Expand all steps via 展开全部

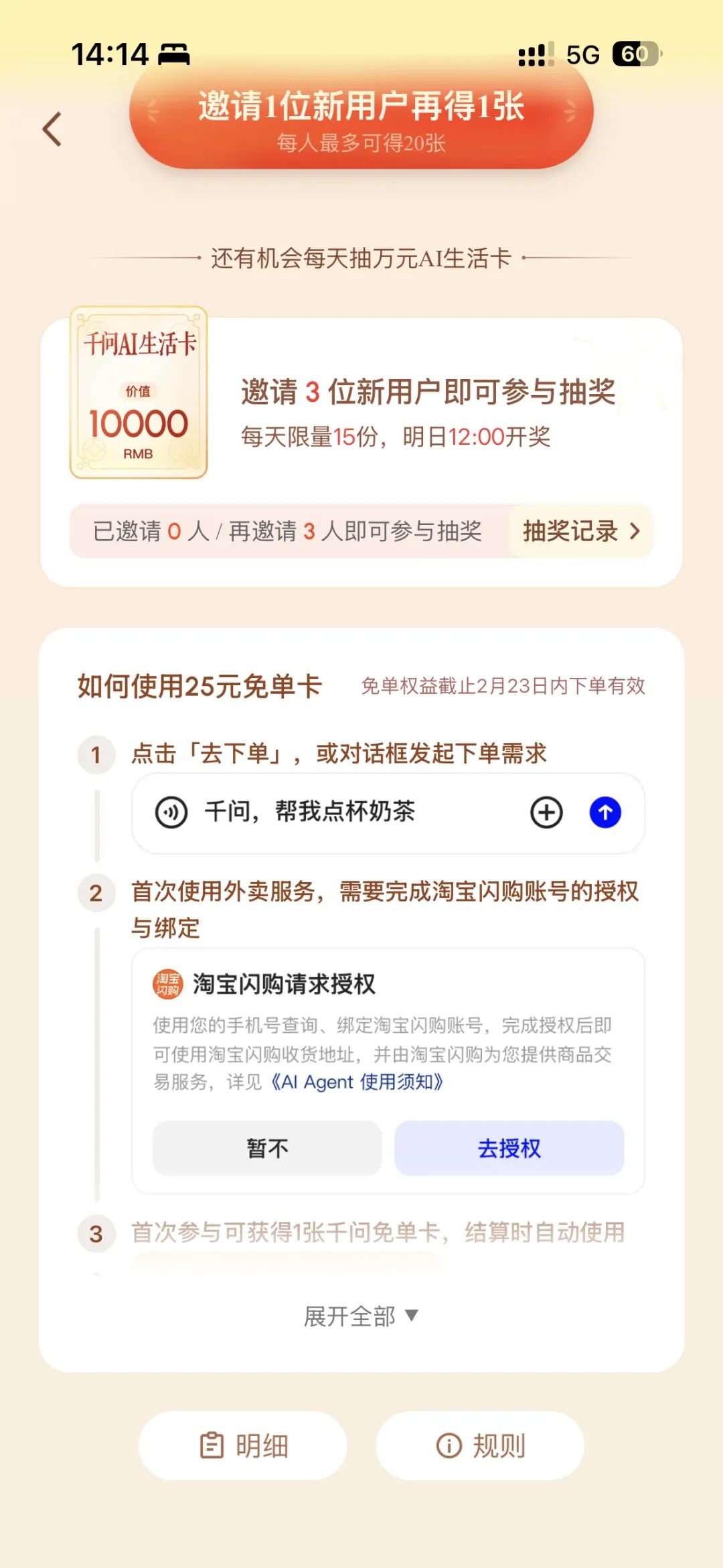tap(361, 1316)
